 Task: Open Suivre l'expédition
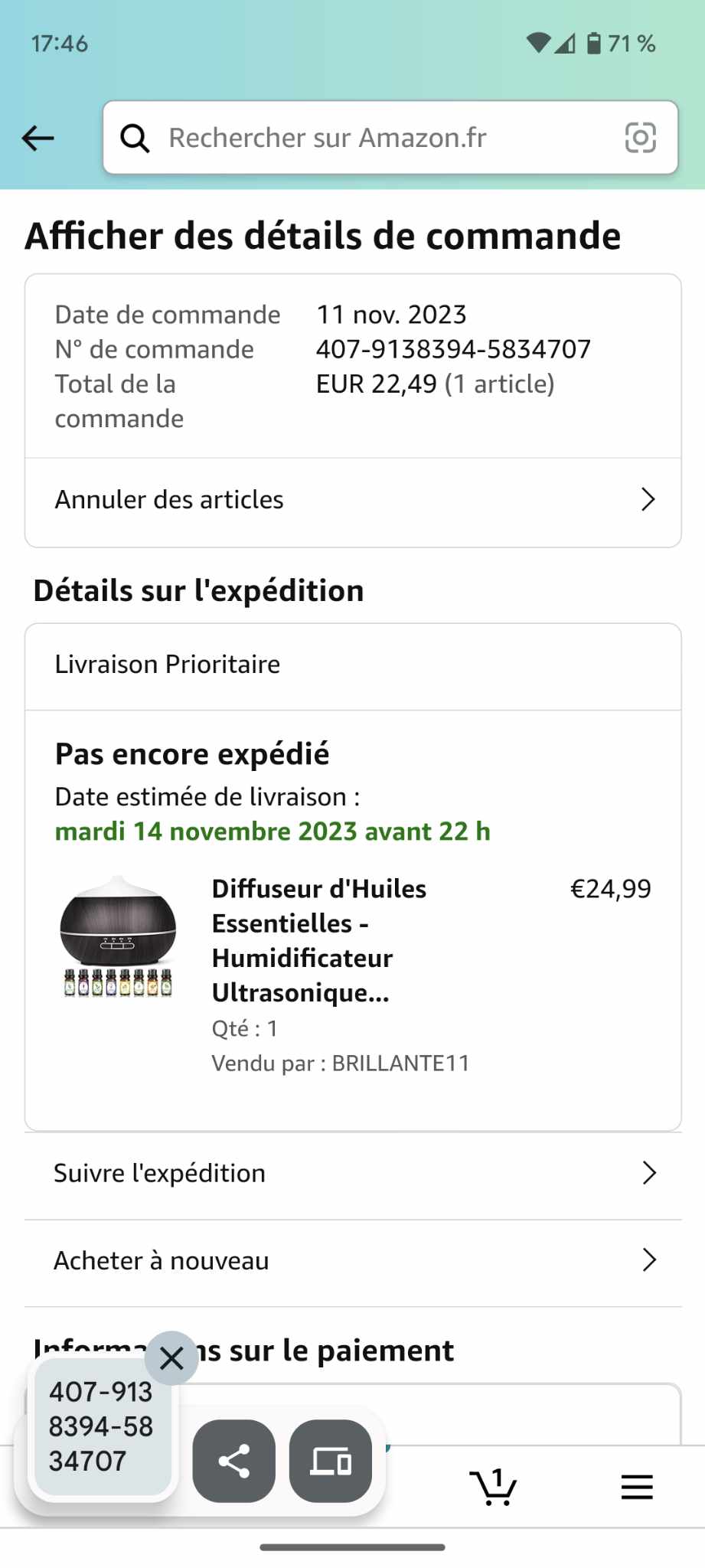[353, 1174]
